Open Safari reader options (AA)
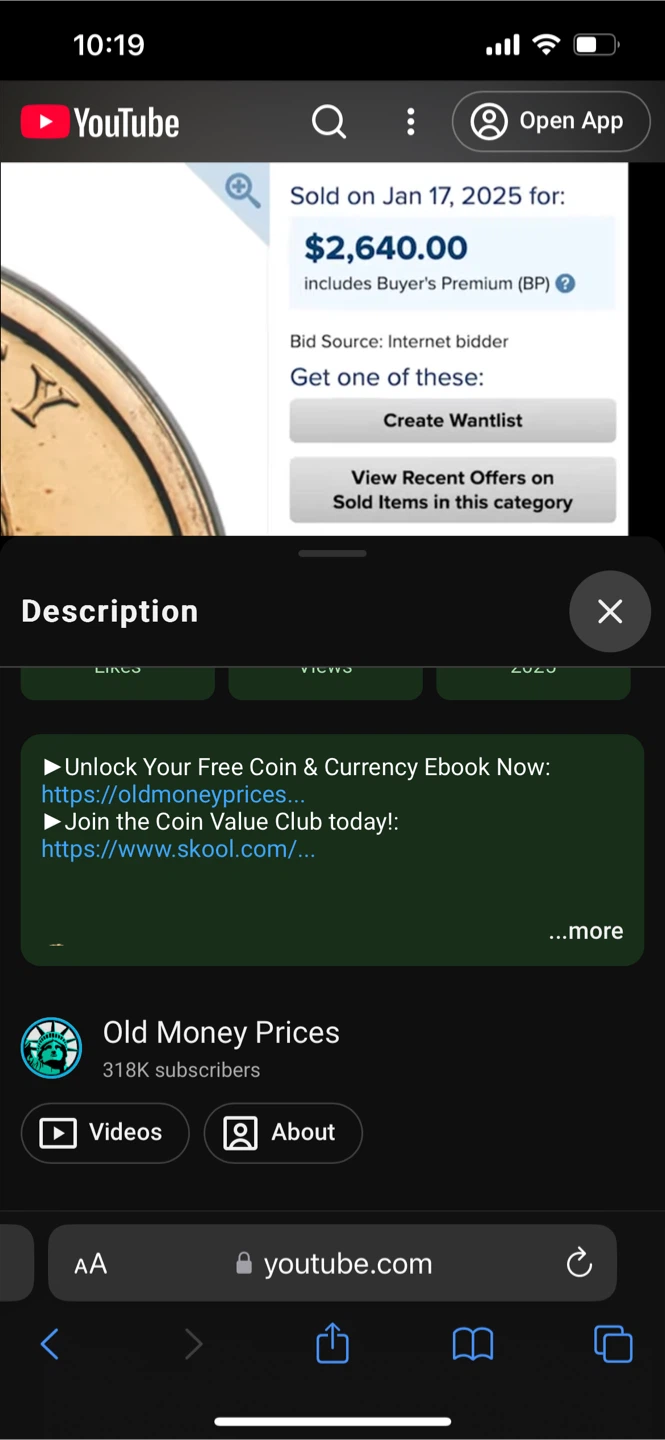Viewport: 665px width, 1440px height. [x=91, y=1264]
